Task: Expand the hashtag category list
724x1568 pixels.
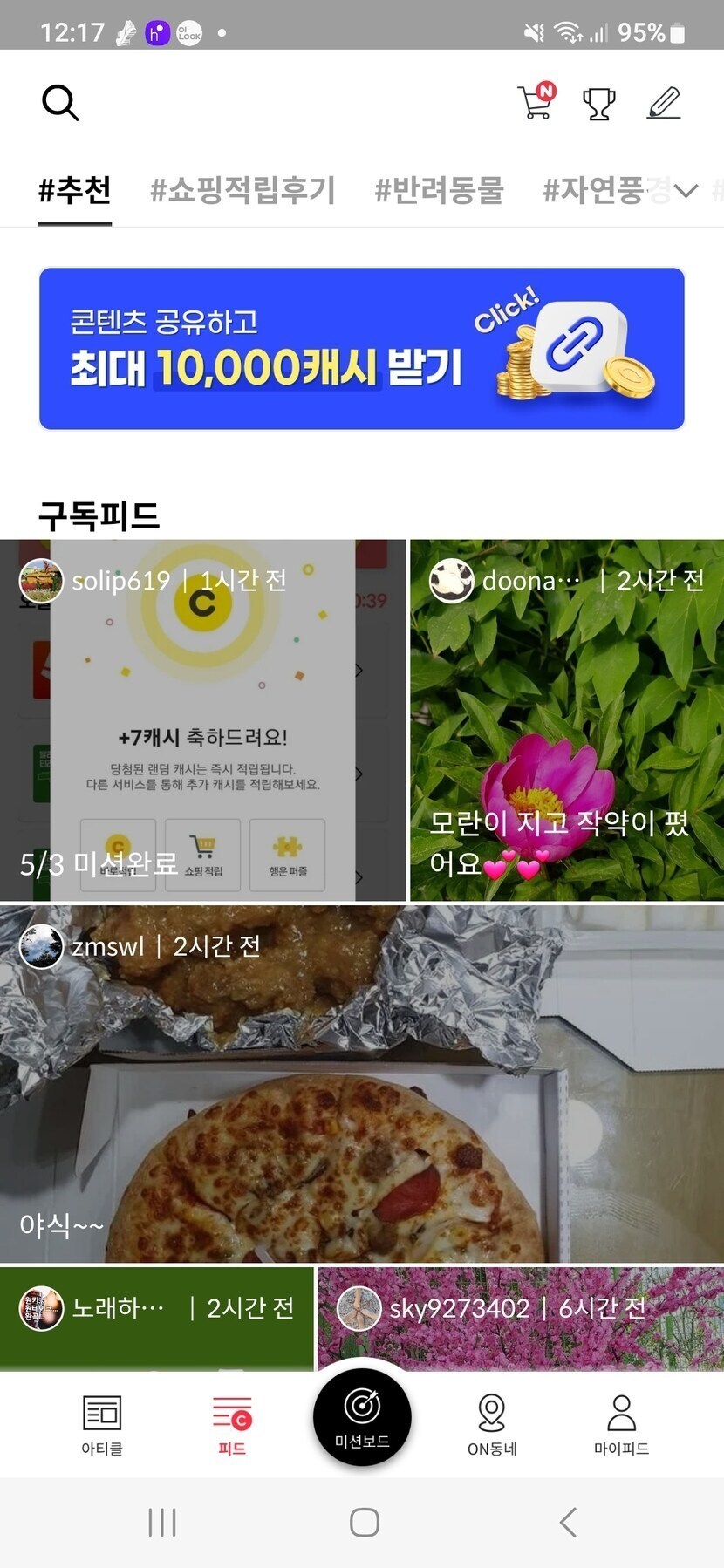Action: click(686, 191)
